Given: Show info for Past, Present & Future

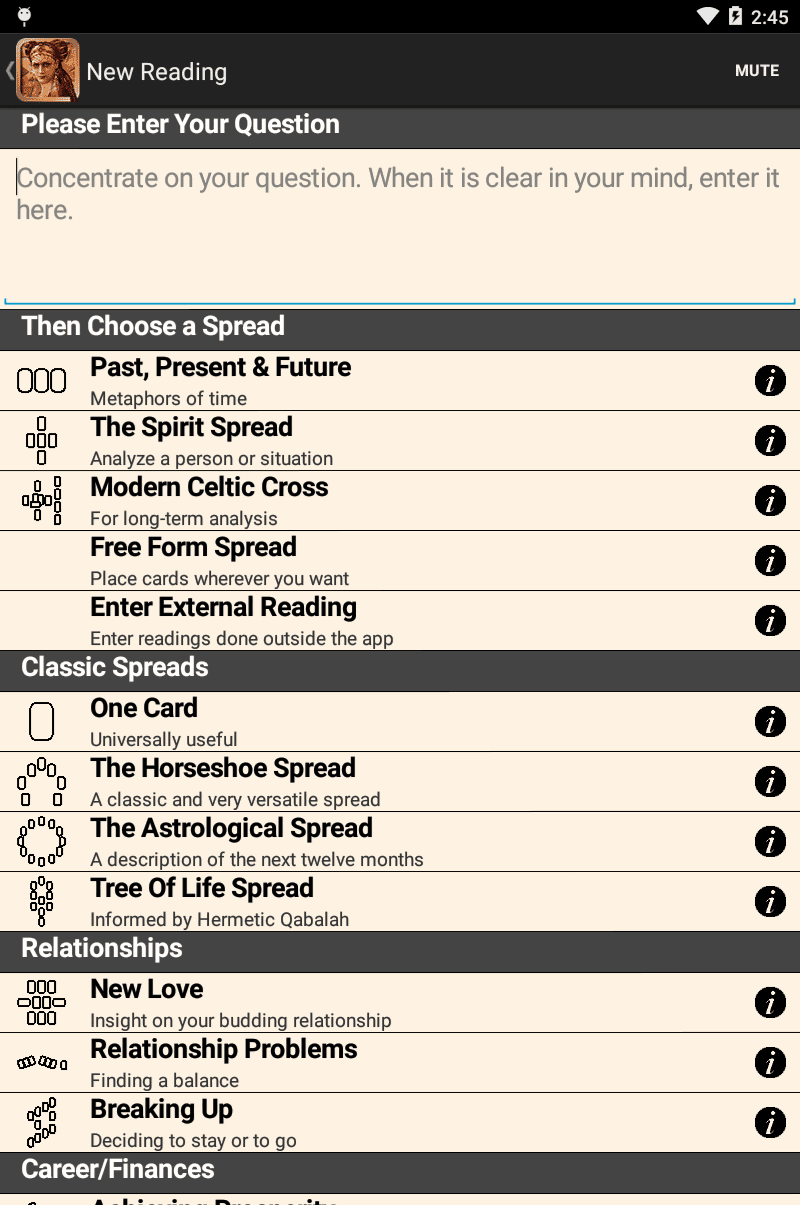Looking at the screenshot, I should click(770, 381).
